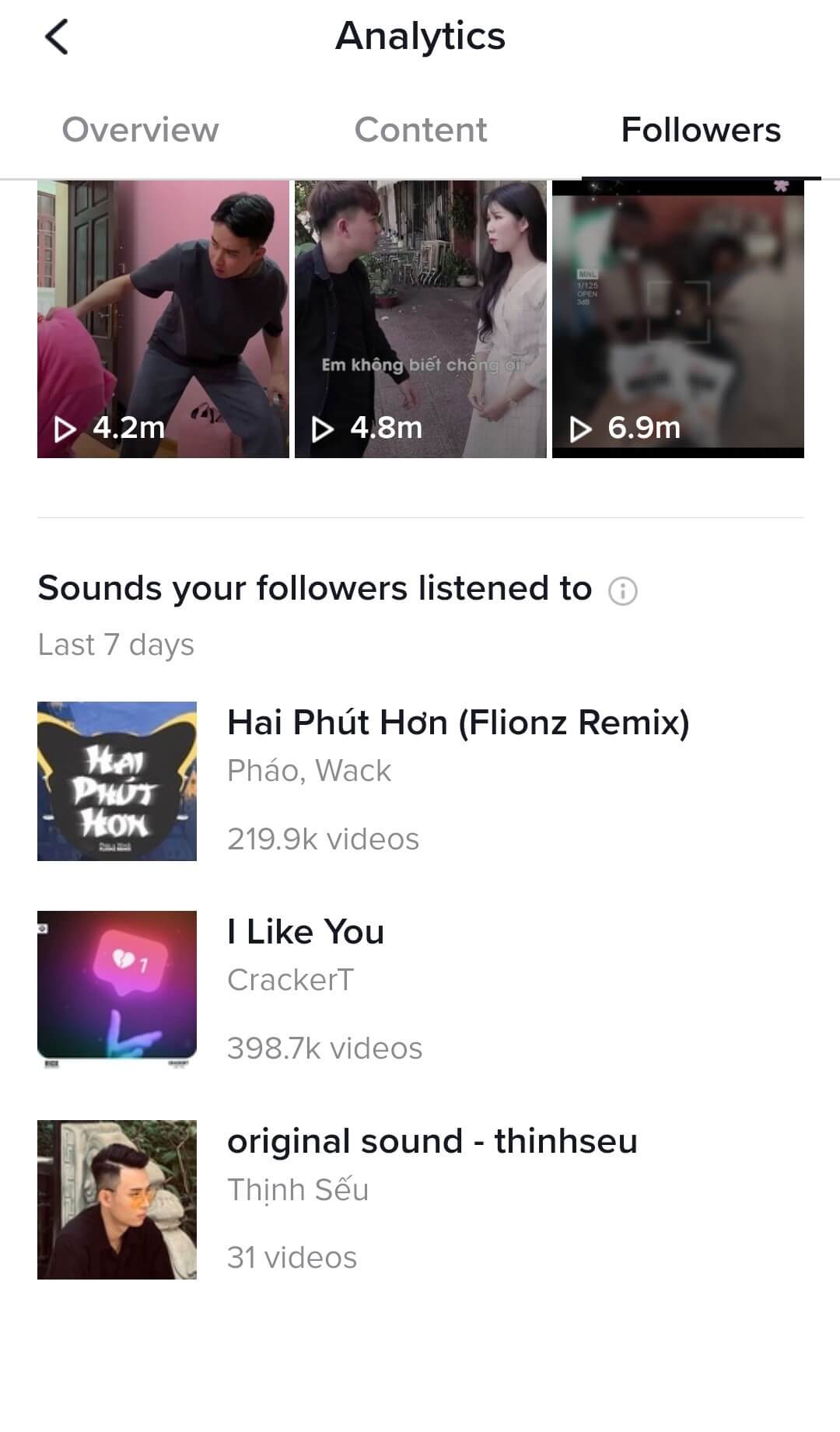840x1432 pixels.
Task: Switch to the Overview tab
Action: tap(140, 130)
